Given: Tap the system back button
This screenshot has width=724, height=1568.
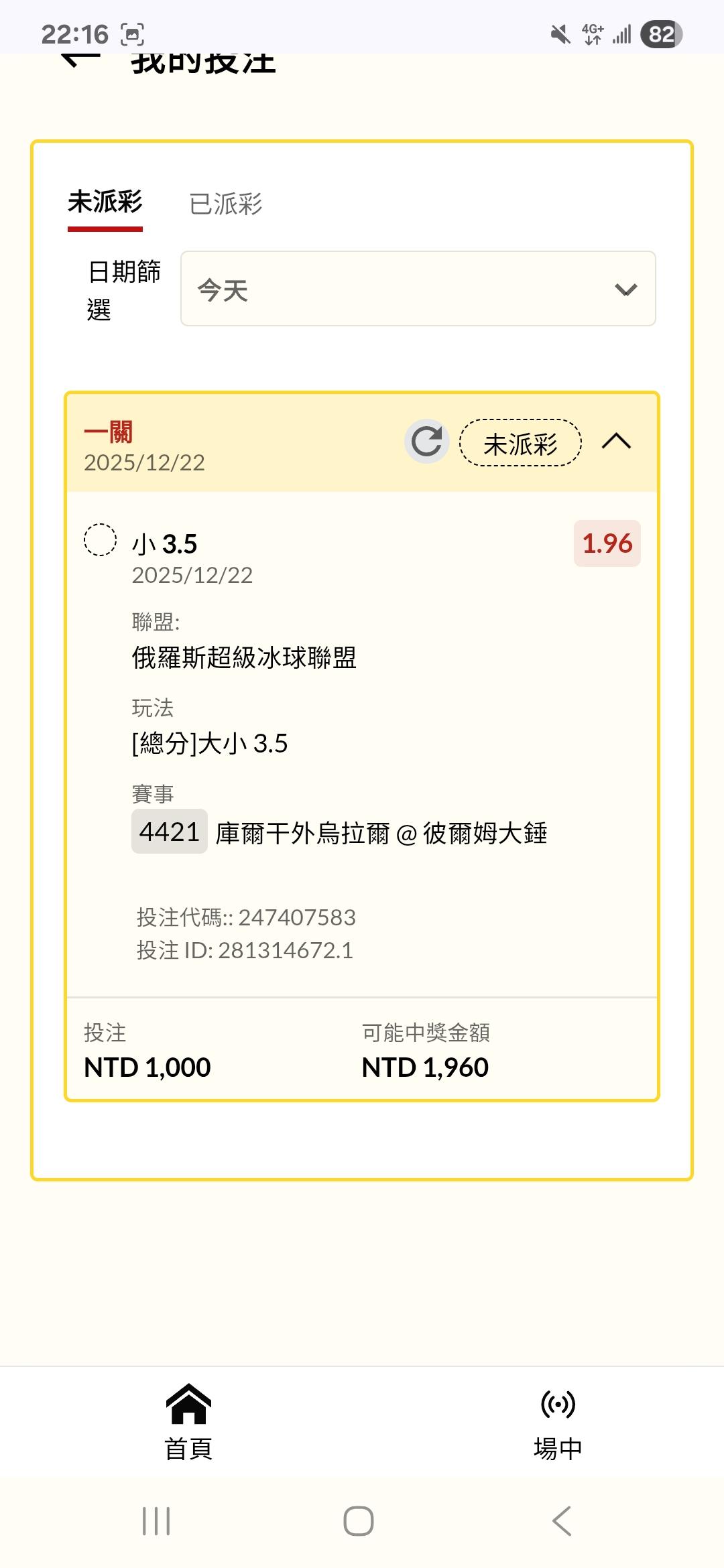Looking at the screenshot, I should [562, 1521].
